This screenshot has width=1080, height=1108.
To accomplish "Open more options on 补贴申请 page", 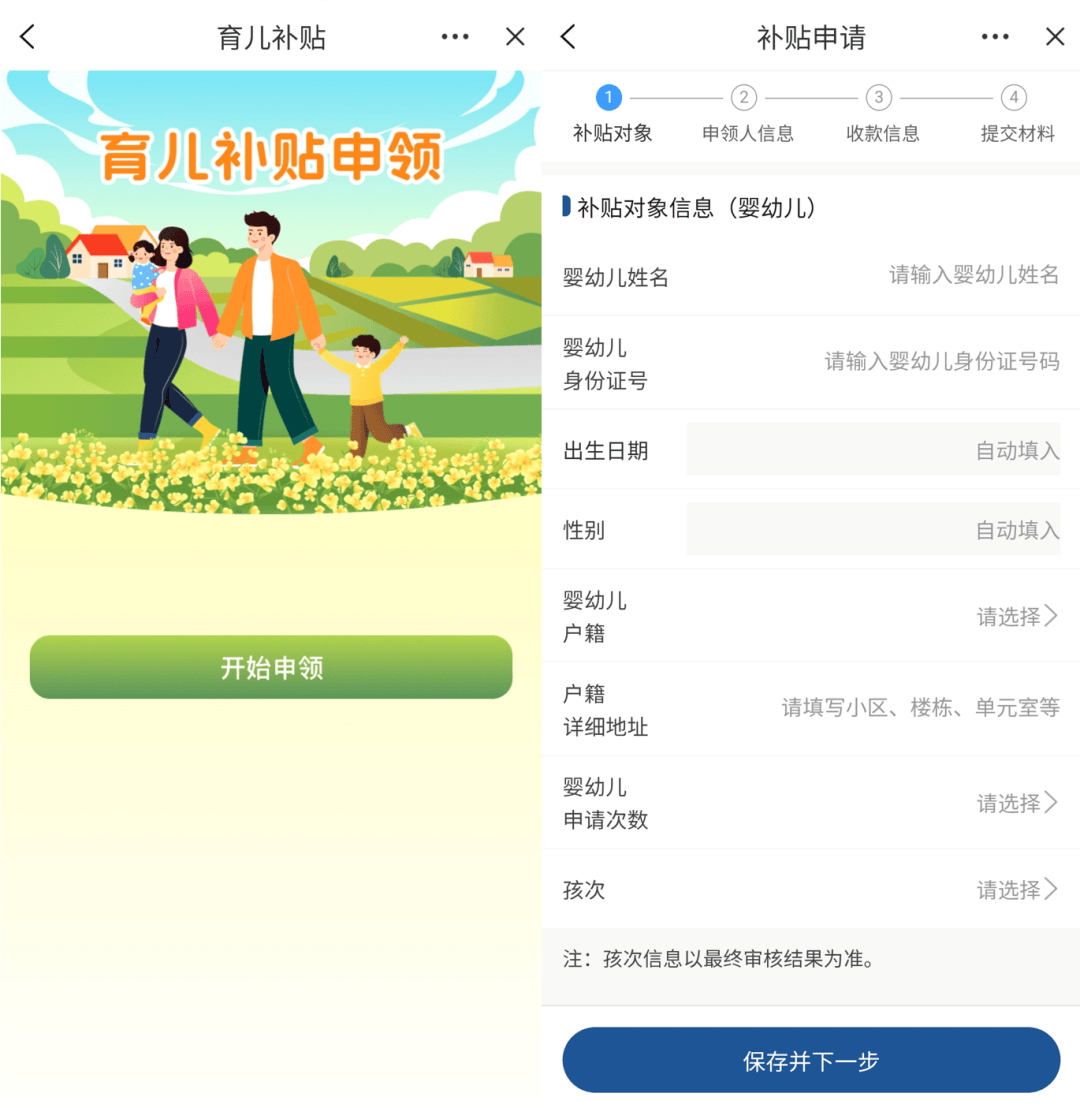I will pyautogui.click(x=995, y=38).
